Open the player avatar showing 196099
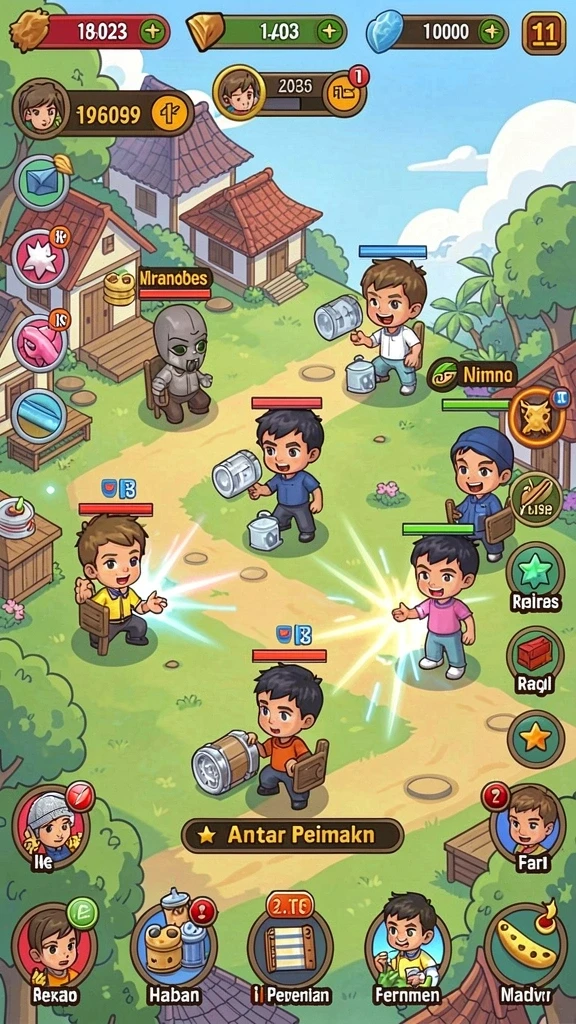Screen dimensions: 576x1024 40,108
